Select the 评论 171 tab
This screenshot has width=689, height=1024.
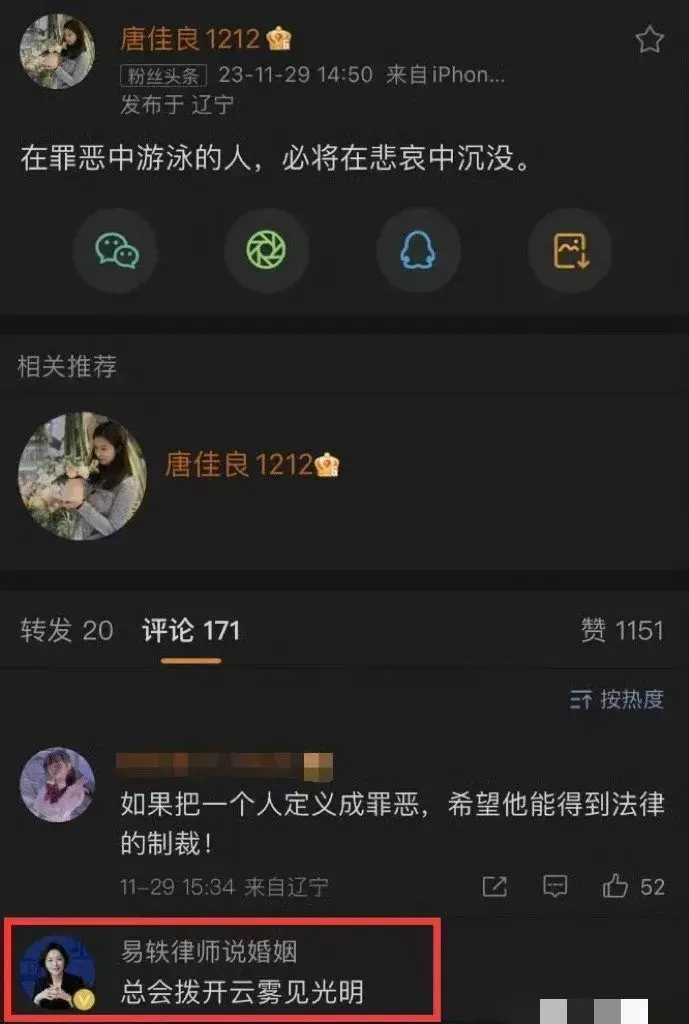190,630
